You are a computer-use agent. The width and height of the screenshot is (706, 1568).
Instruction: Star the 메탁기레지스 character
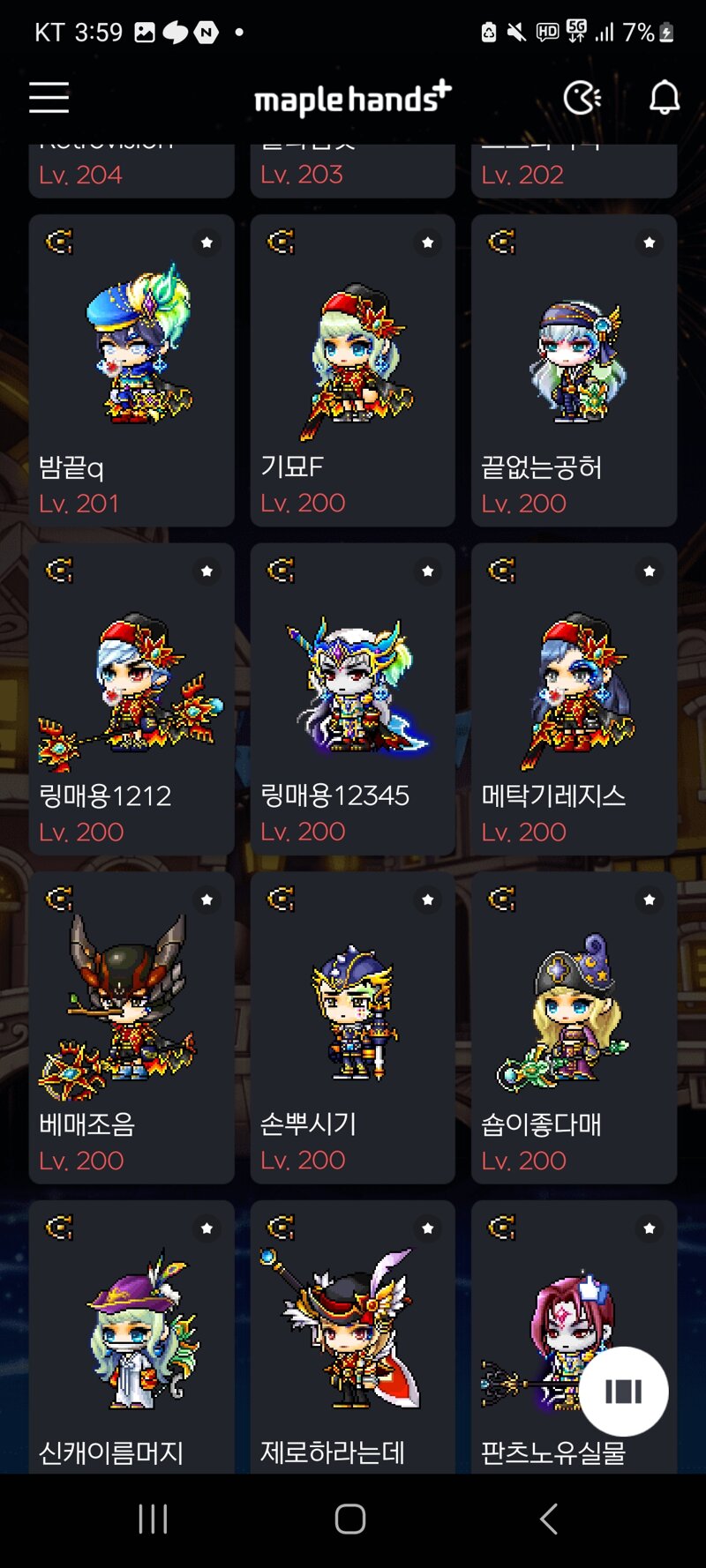coord(650,571)
